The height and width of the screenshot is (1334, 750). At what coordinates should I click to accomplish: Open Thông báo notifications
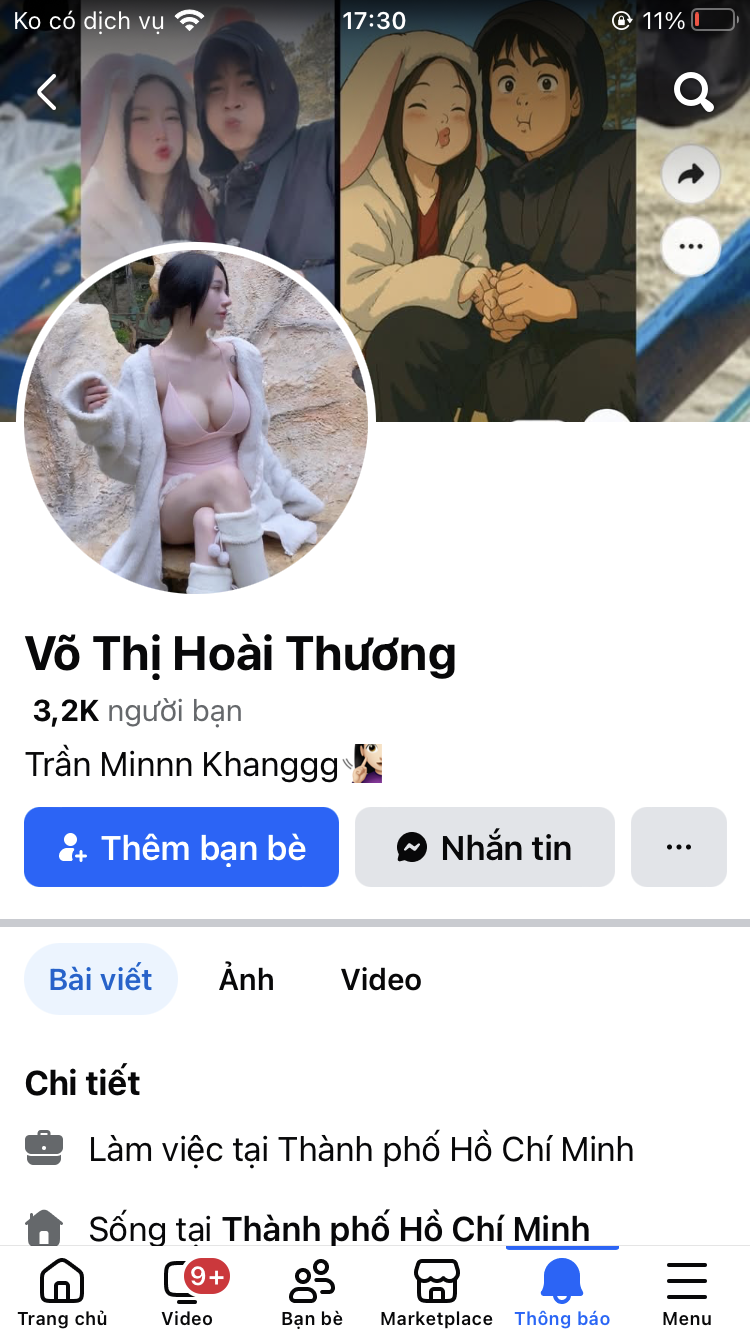click(x=562, y=1291)
